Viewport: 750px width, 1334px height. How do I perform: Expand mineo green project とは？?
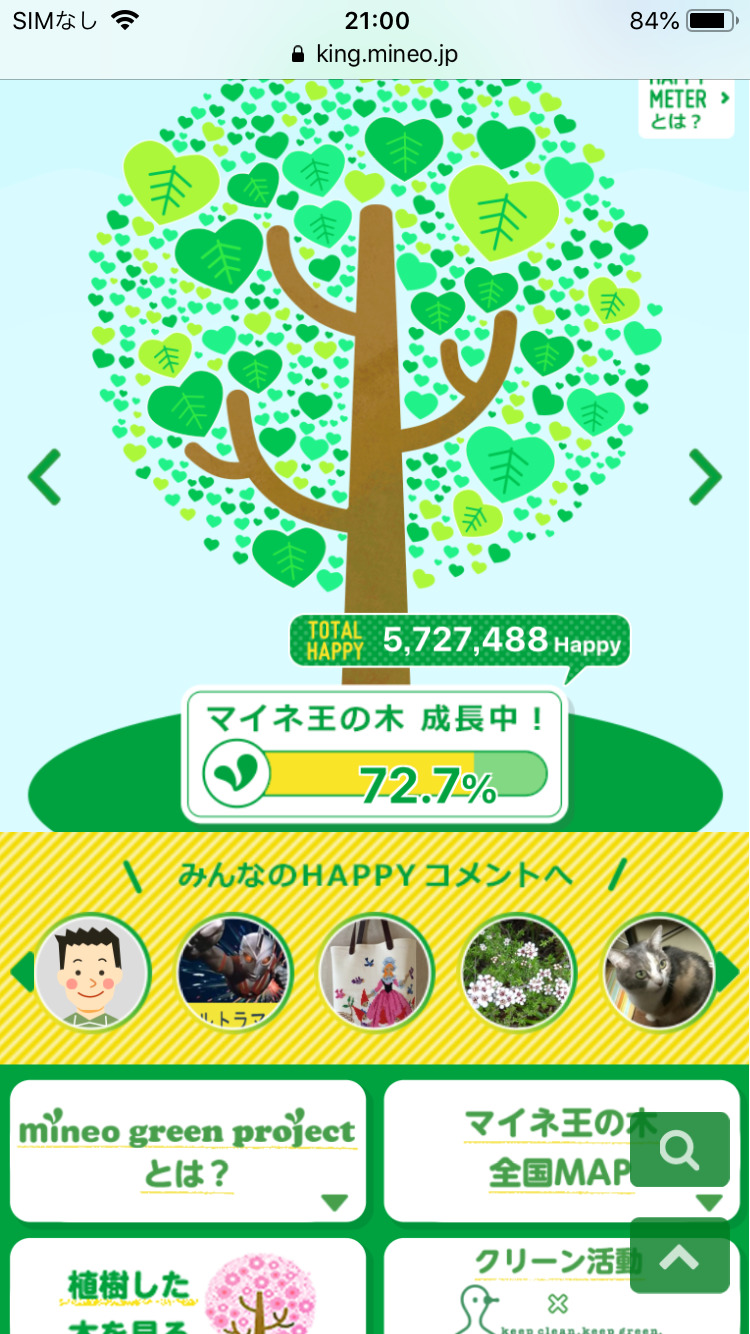tap(188, 1151)
